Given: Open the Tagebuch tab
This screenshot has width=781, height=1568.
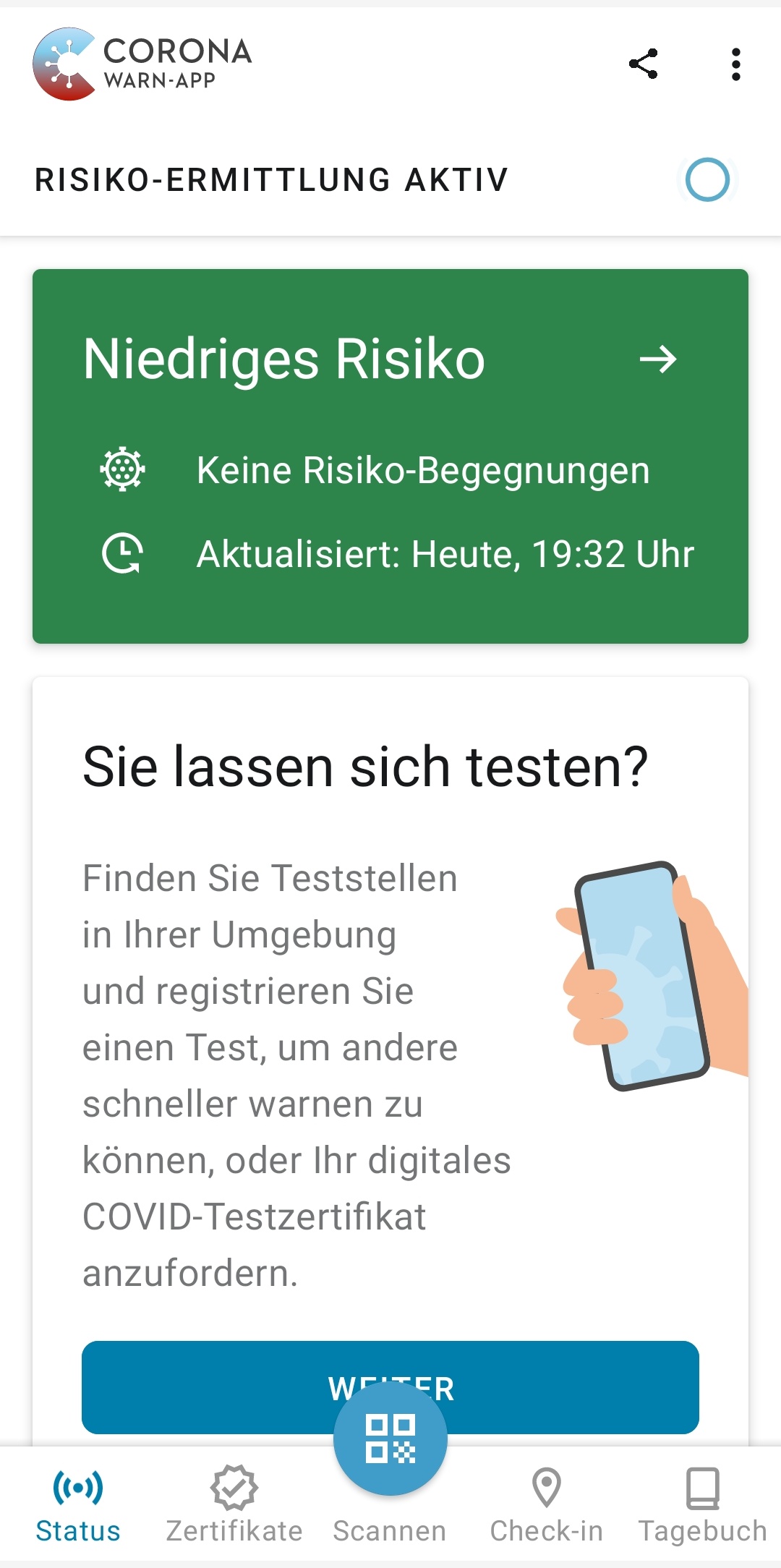Looking at the screenshot, I should (x=701, y=1506).
